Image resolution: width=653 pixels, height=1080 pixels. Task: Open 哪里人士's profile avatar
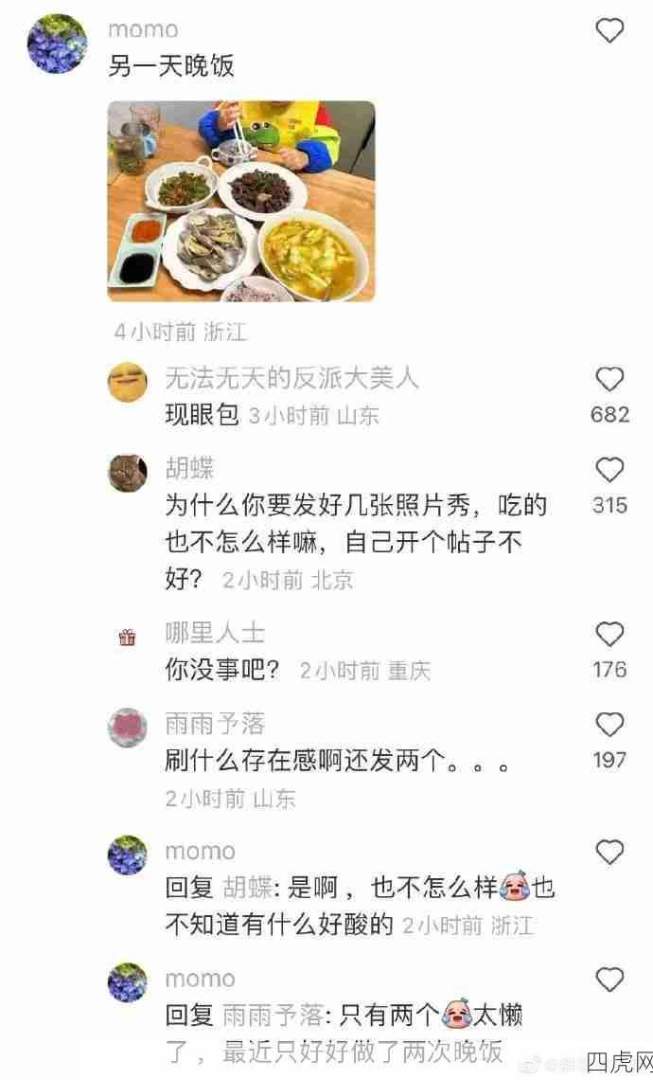coord(127,638)
